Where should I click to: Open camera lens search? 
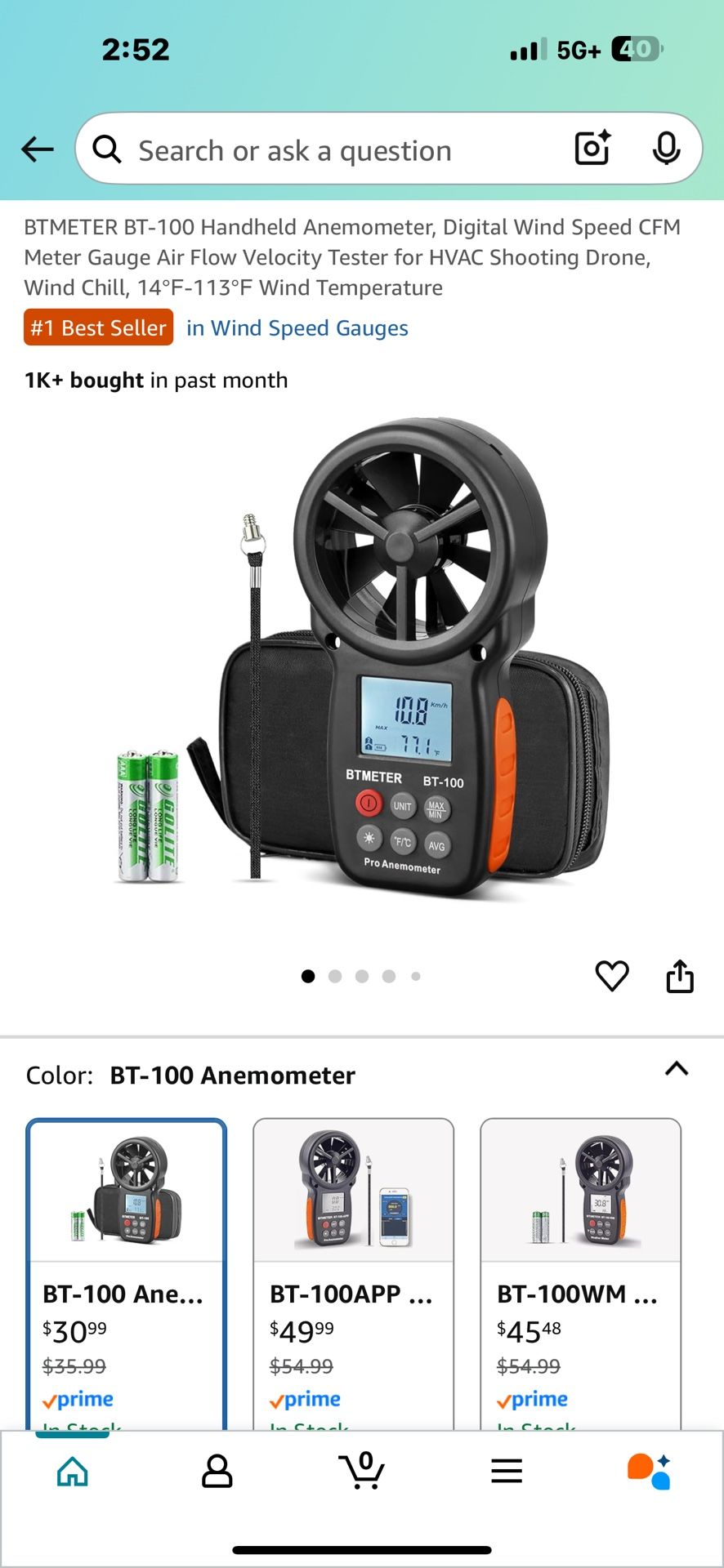pyautogui.click(x=592, y=149)
